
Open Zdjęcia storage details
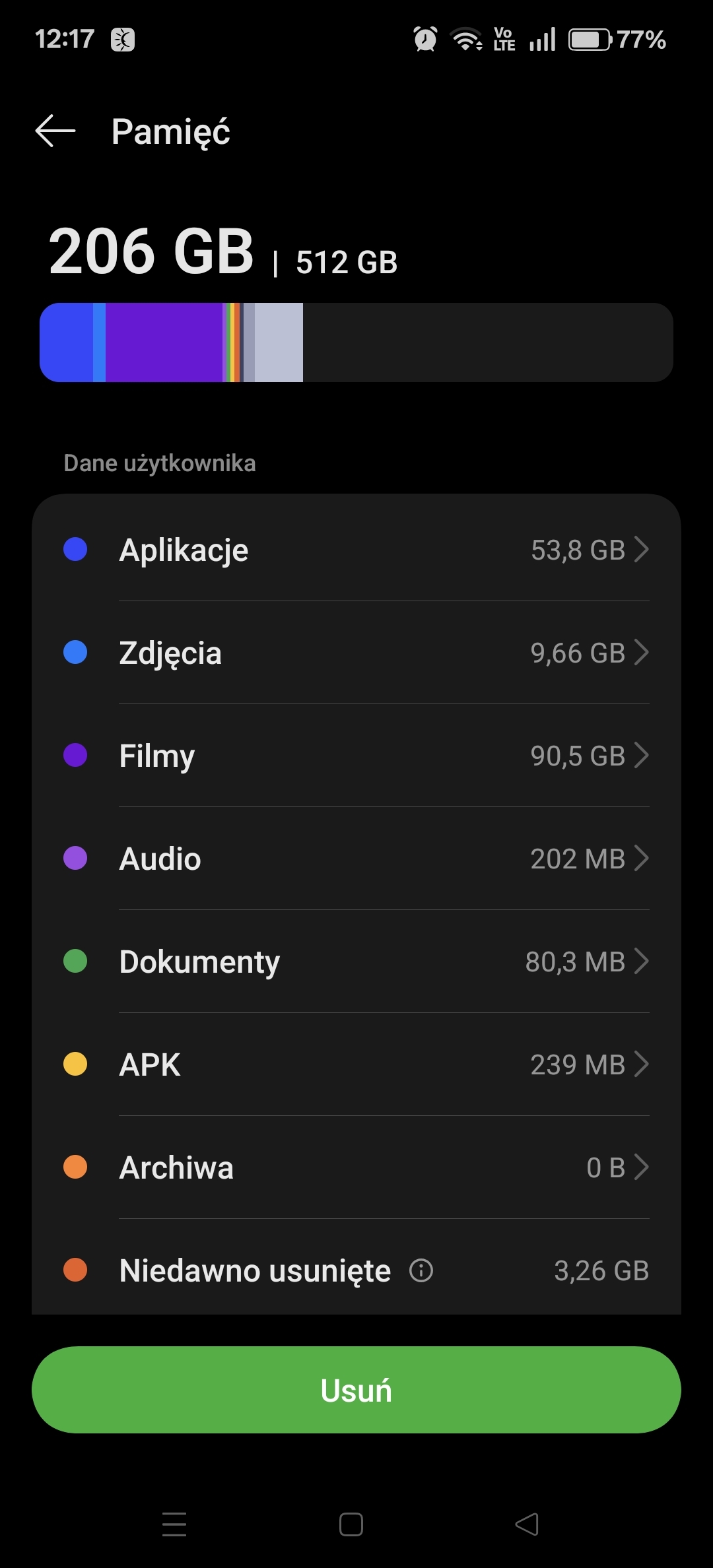coord(356,653)
